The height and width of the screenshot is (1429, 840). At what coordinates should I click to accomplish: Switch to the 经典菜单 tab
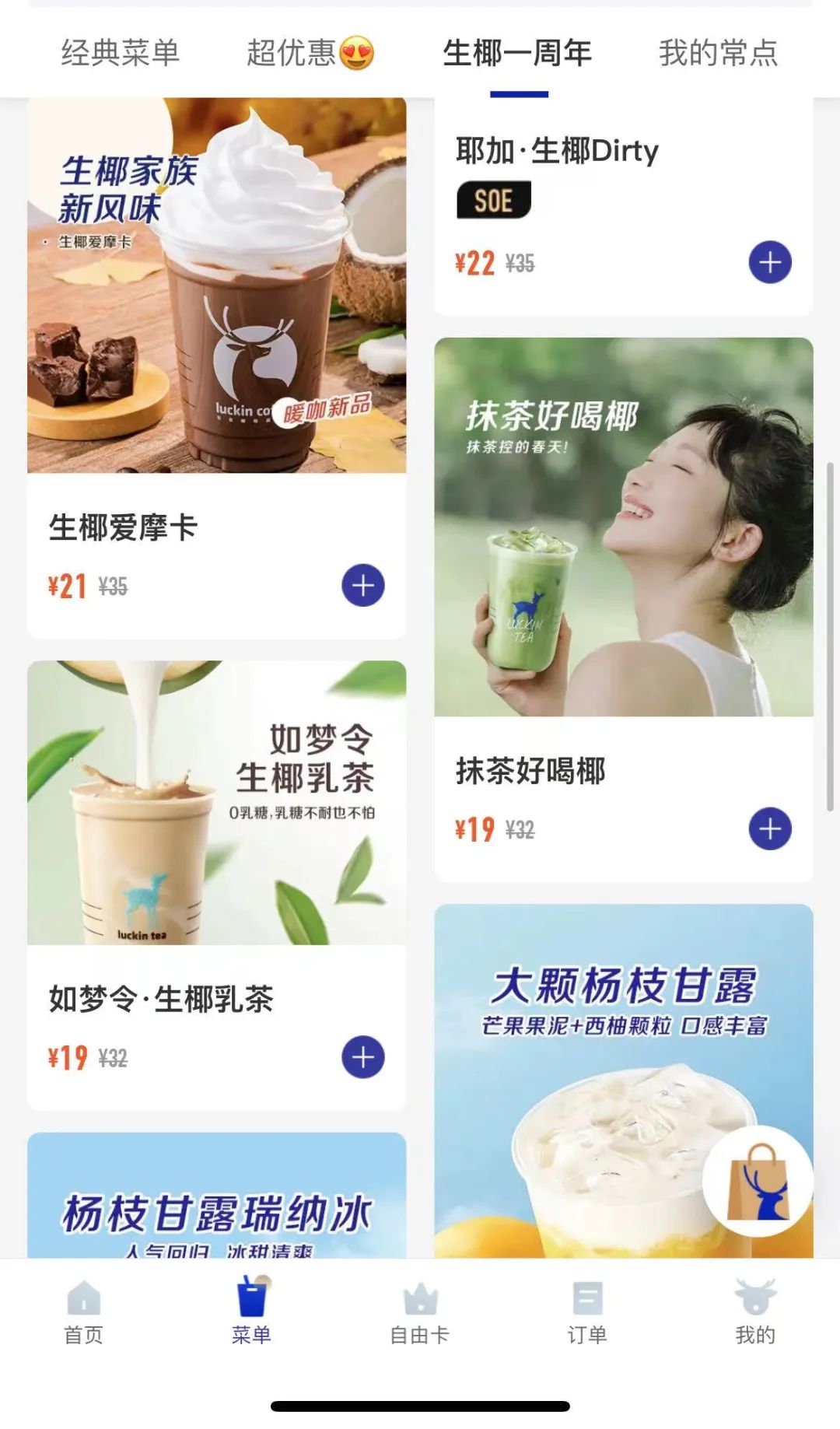(x=121, y=53)
